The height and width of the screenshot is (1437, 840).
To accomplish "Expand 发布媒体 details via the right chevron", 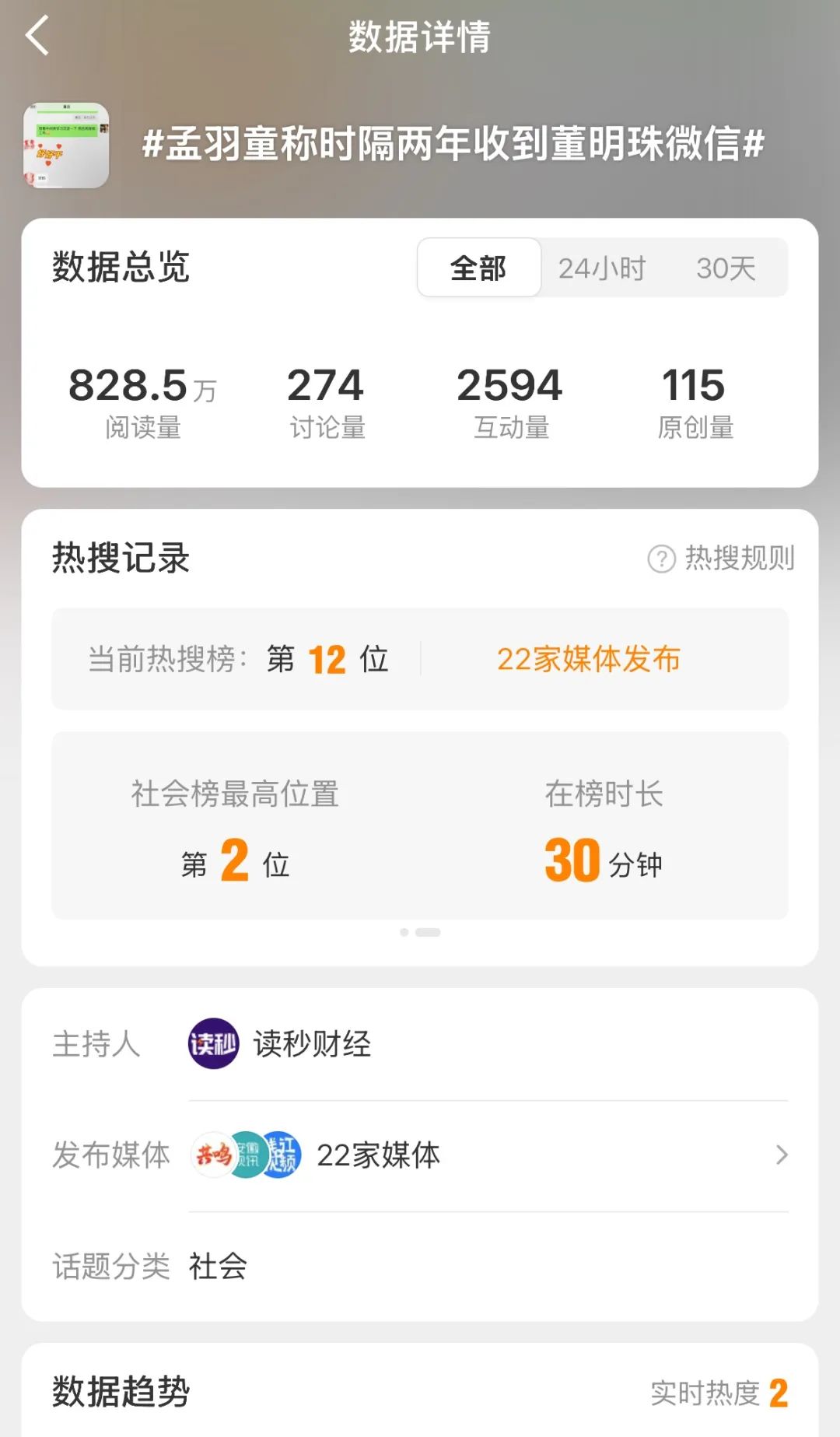I will click(779, 1155).
